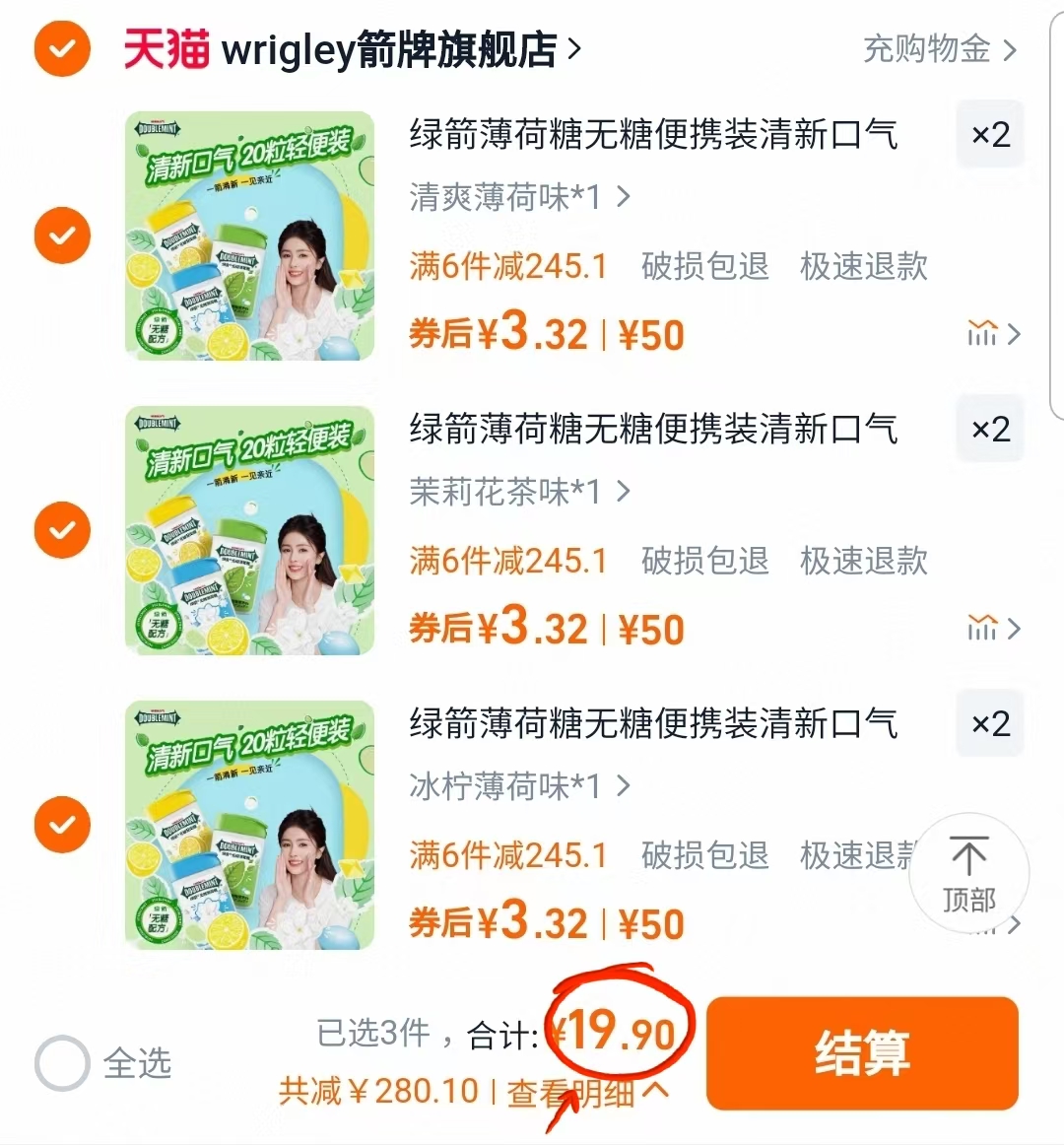This screenshot has height=1145, width=1064.
Task: Tap the 结算 checkout button
Action: pos(861,1052)
